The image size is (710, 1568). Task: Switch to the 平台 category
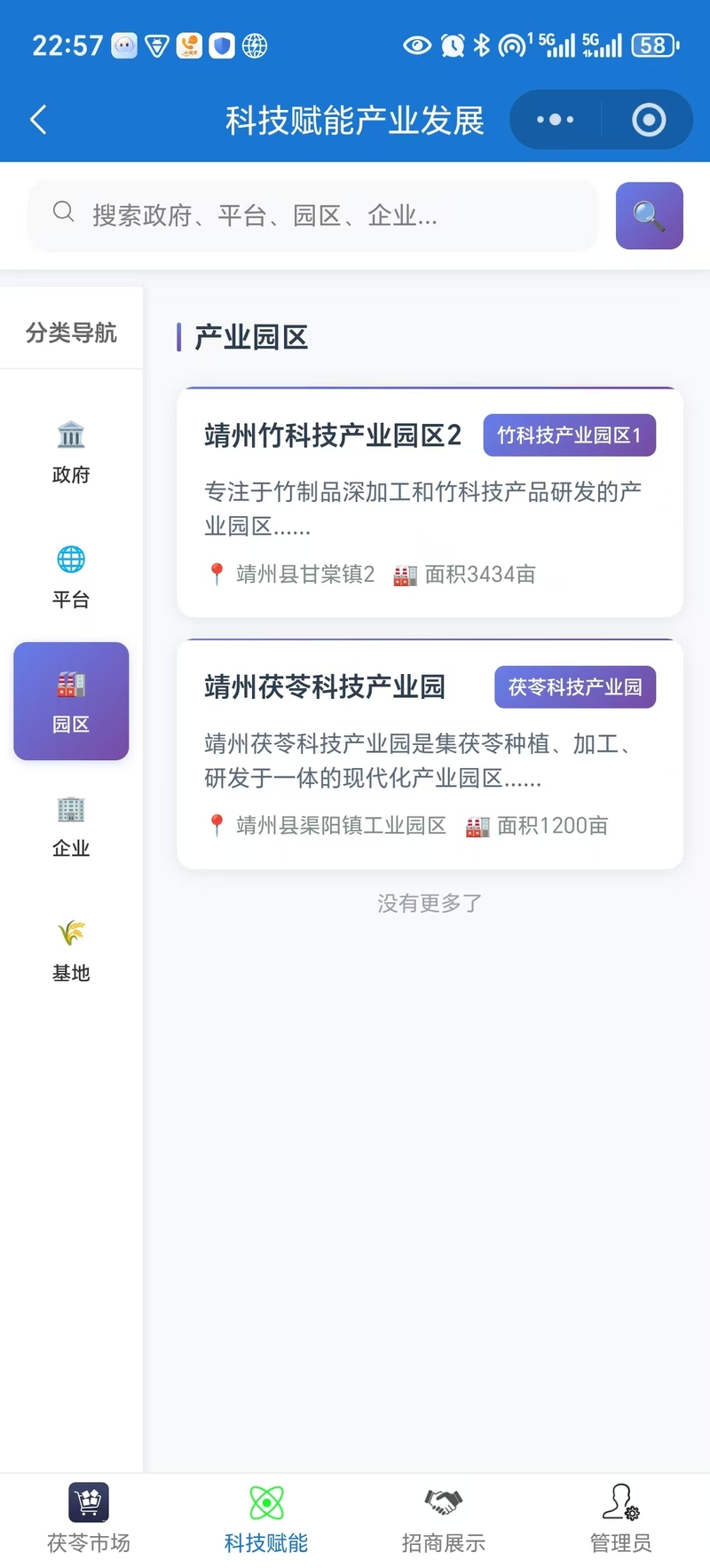(71, 577)
